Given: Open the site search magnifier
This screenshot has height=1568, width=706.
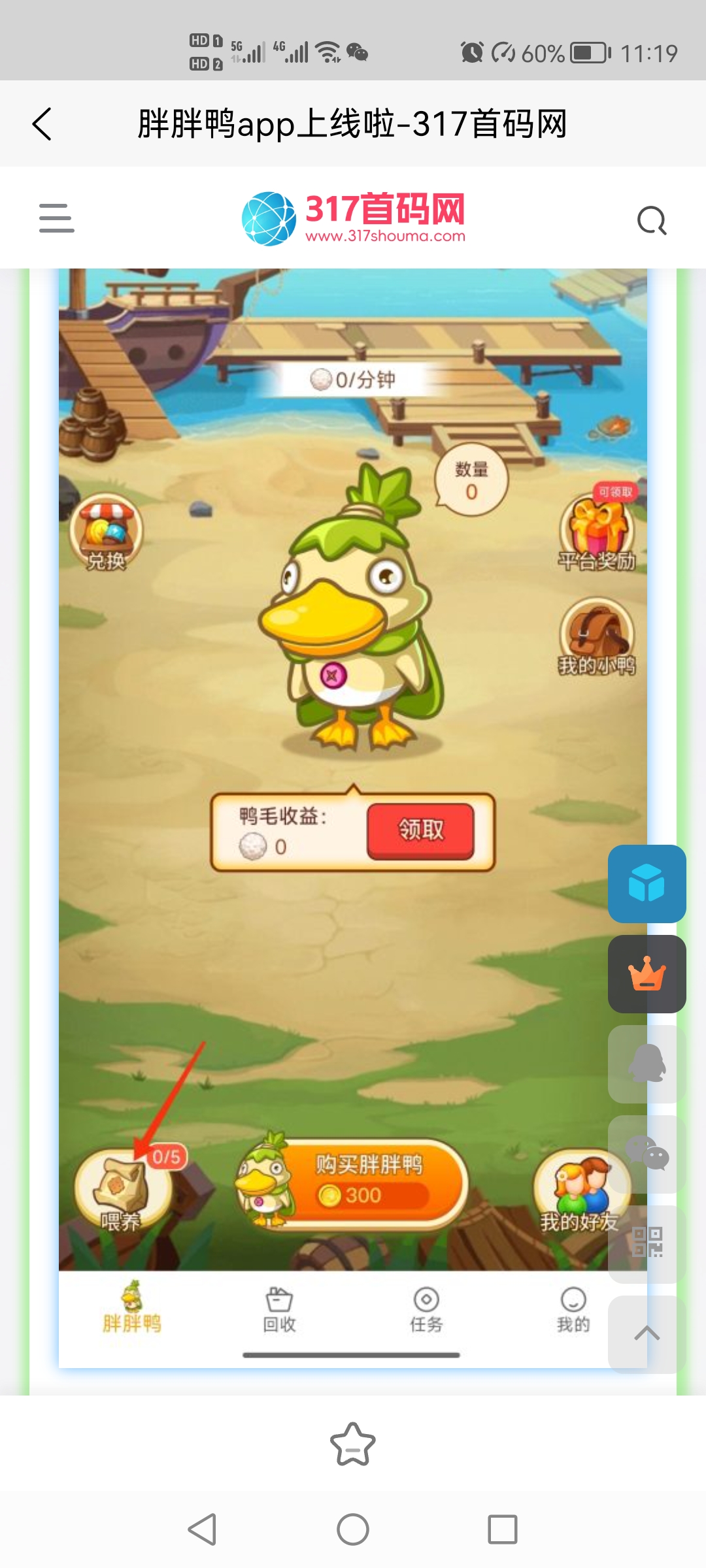Looking at the screenshot, I should click(x=651, y=221).
